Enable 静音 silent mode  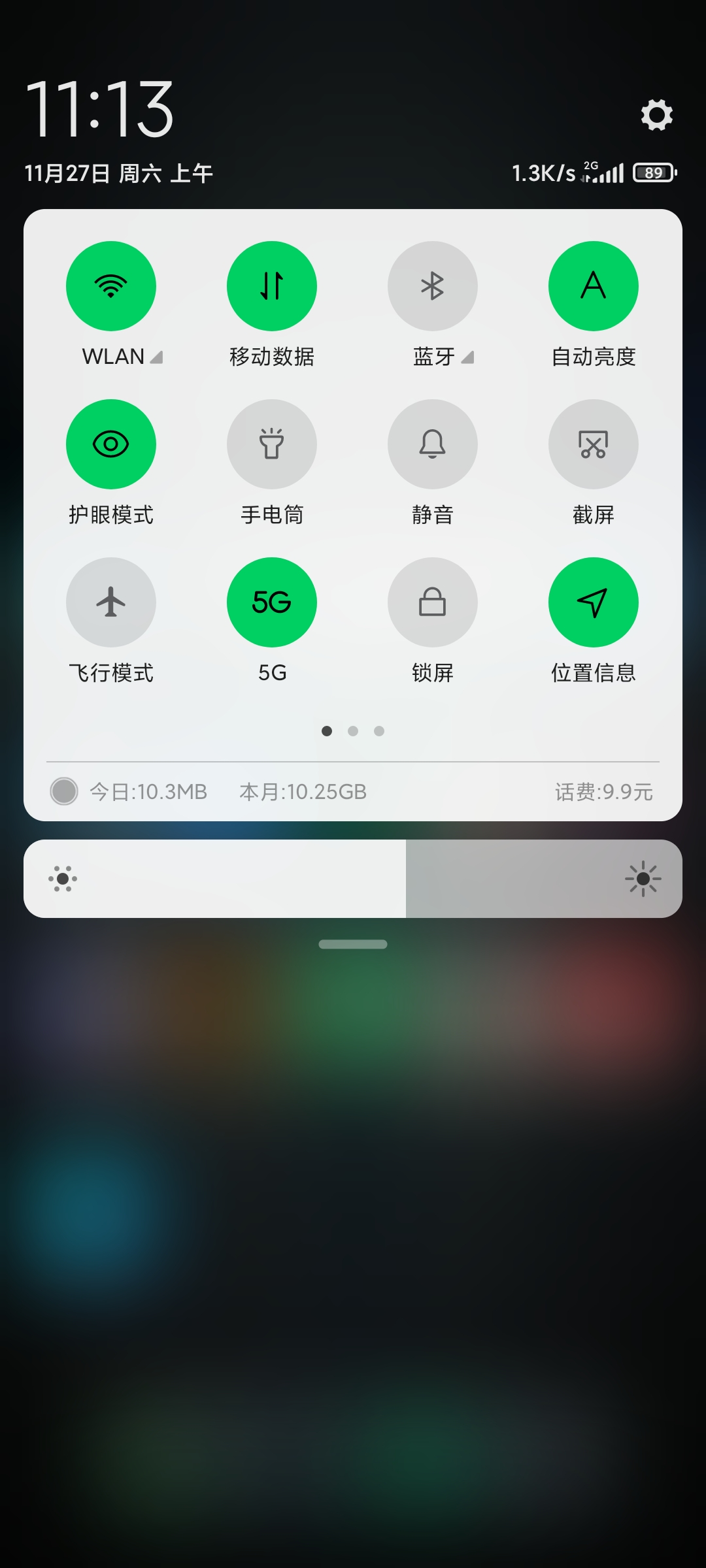[433, 444]
